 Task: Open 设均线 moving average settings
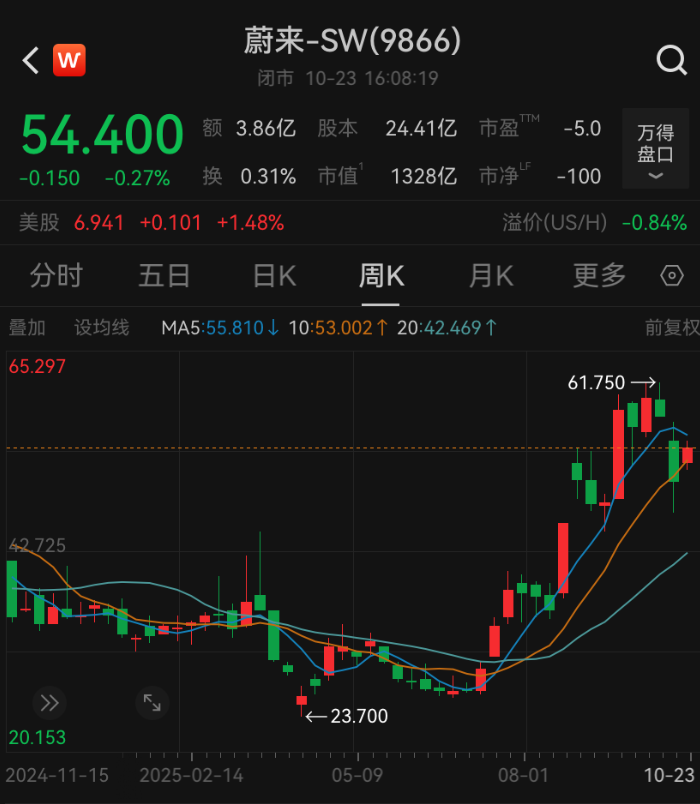[x=102, y=327]
